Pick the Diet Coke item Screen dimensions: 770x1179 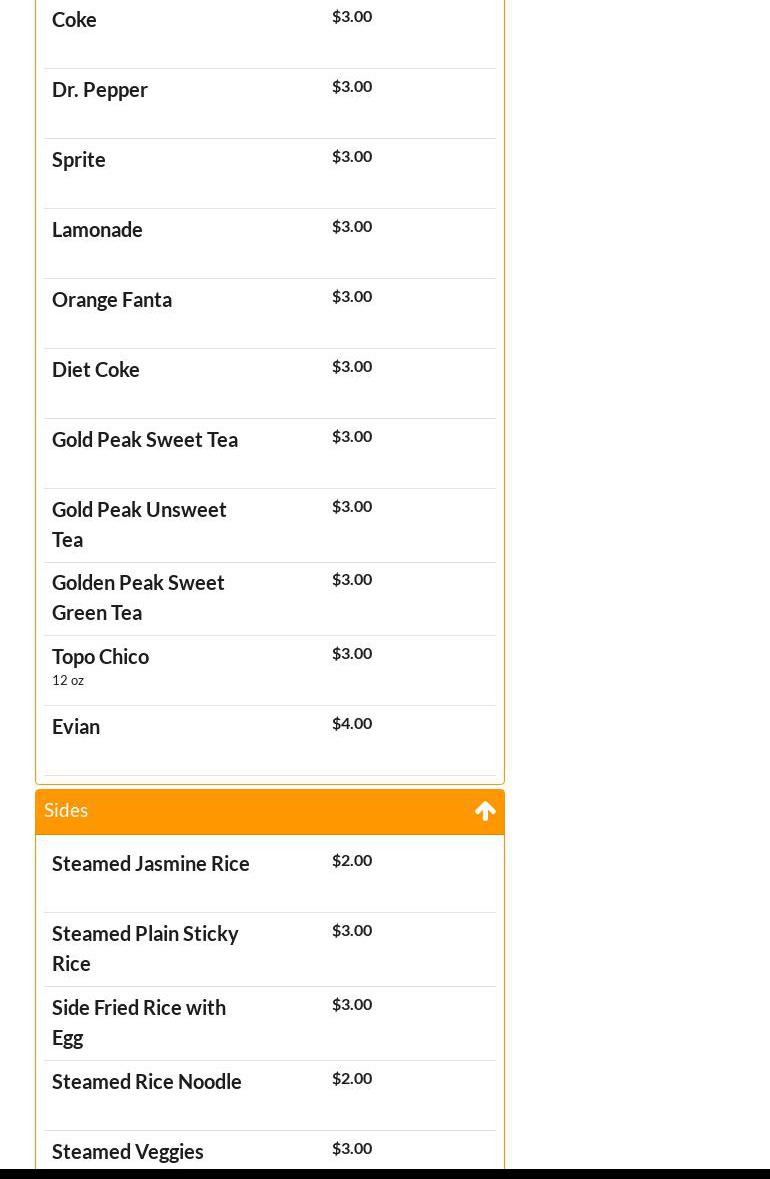coord(96,370)
